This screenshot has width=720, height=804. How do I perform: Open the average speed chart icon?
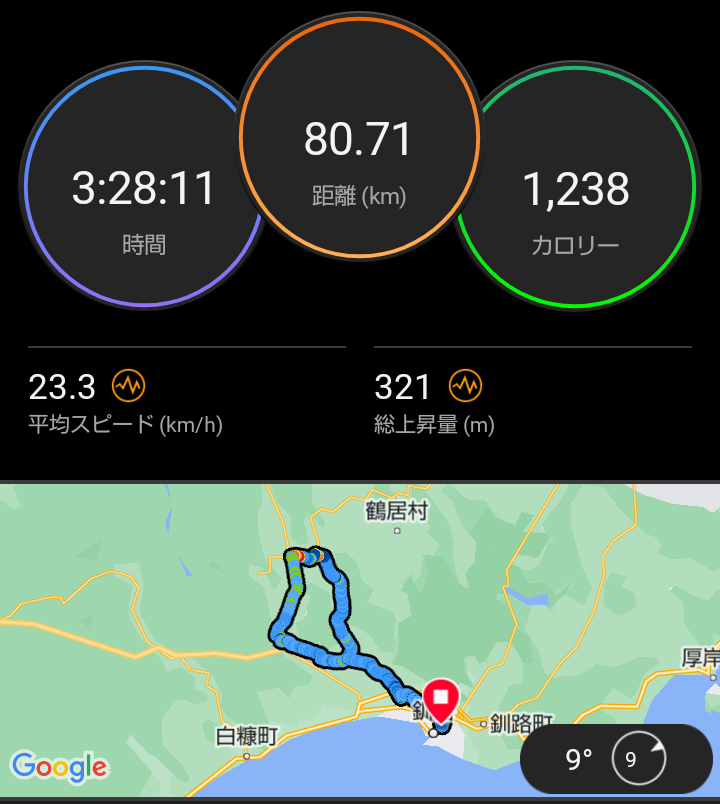129,386
